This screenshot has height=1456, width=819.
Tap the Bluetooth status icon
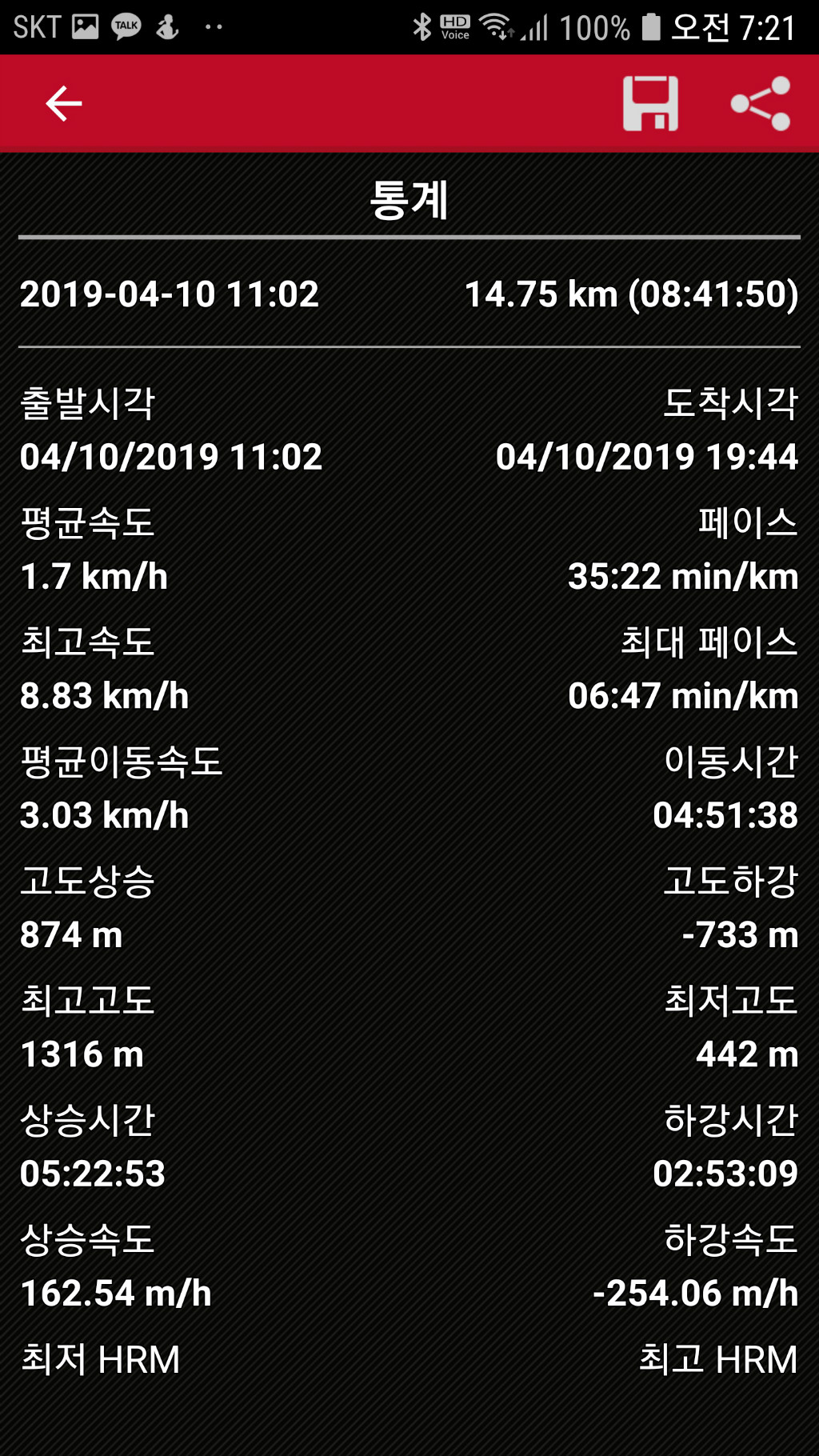tap(424, 26)
